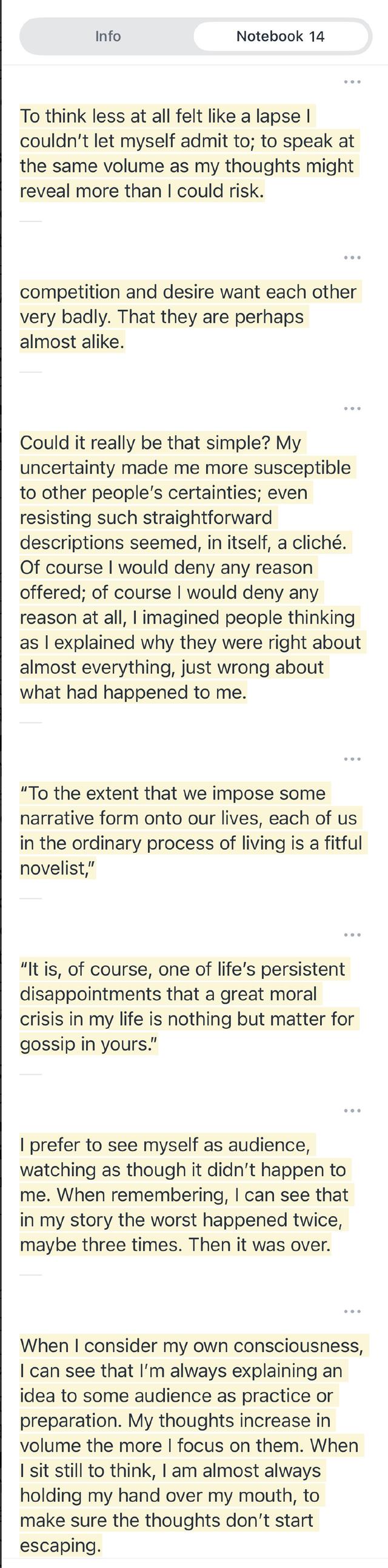Open the highlight 'When I consider my own consciousness'
The image size is (388, 1568).
(182, 1445)
